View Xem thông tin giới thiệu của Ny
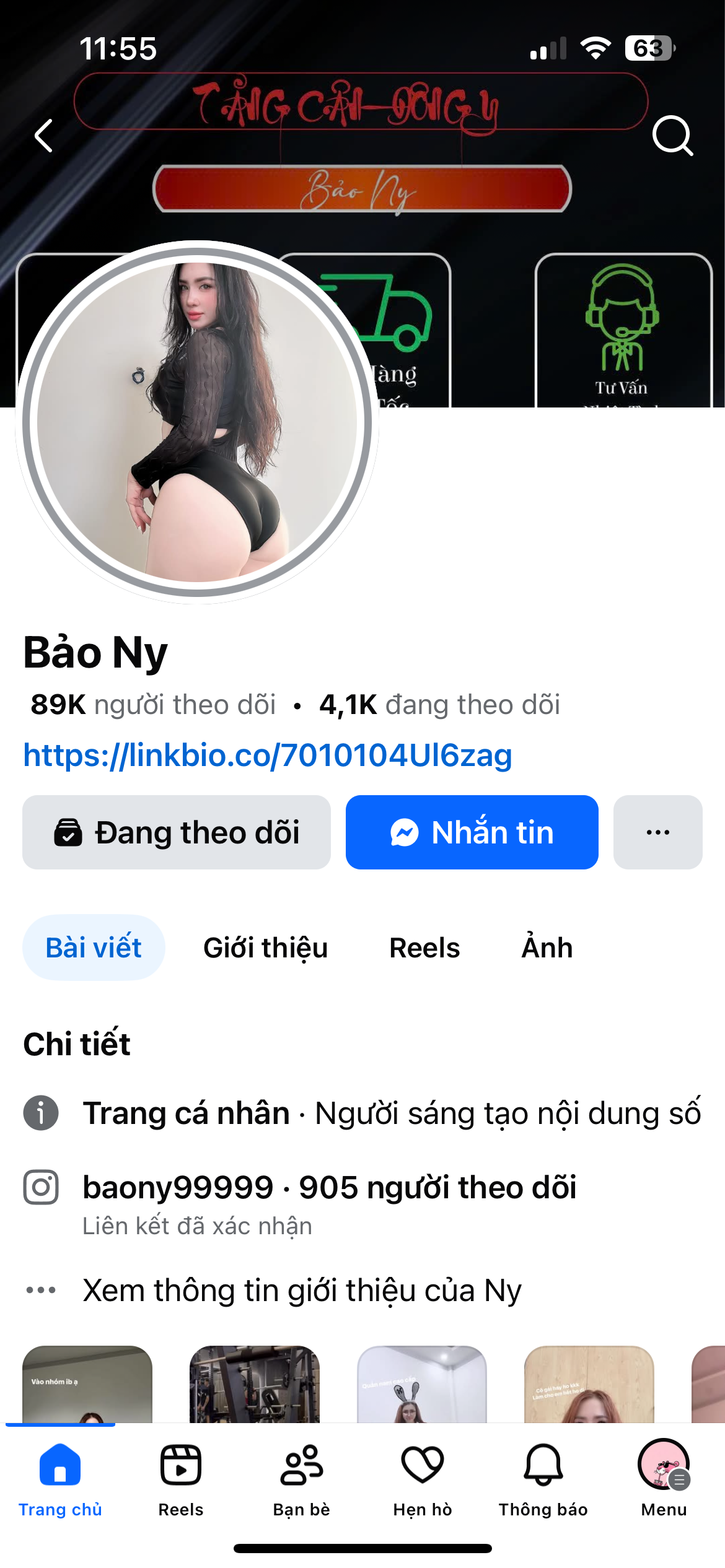725x1568 pixels. (x=302, y=1291)
